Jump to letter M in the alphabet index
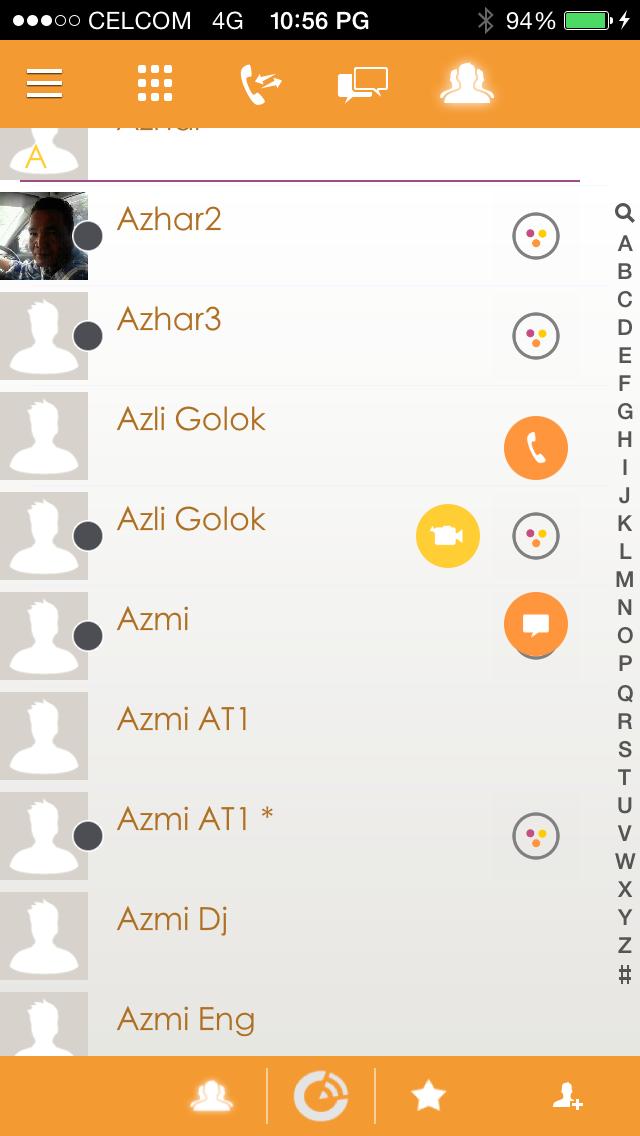The width and height of the screenshot is (640, 1136). tap(625, 579)
